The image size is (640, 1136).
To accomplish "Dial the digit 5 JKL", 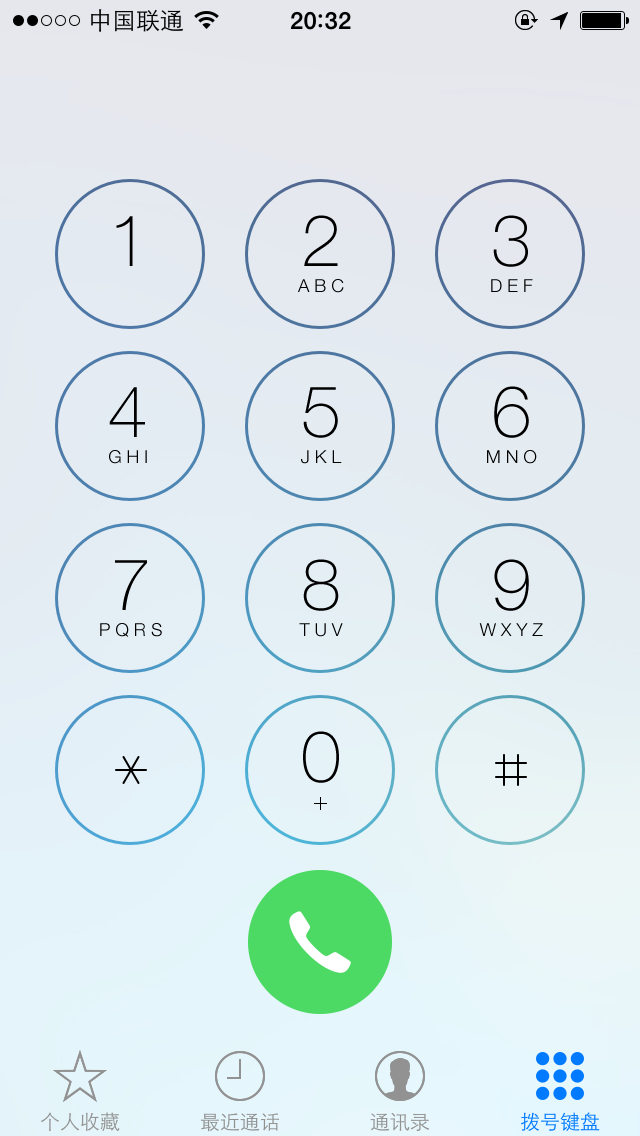I will pos(320,426).
